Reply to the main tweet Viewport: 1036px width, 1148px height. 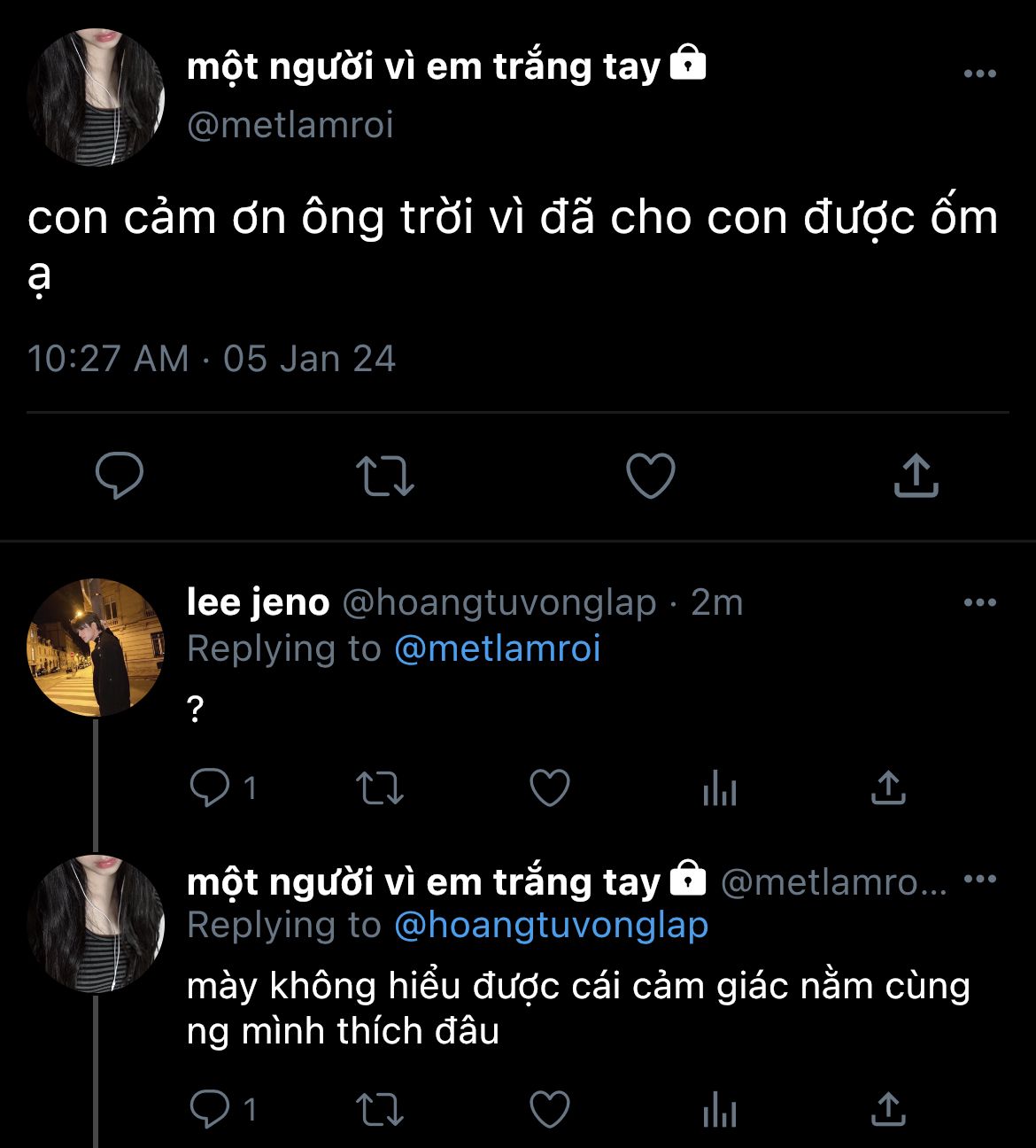click(120, 476)
